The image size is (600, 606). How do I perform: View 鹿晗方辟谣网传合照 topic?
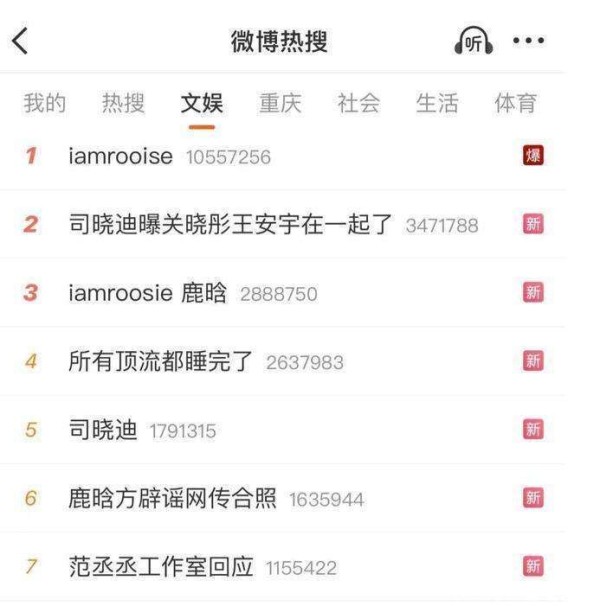(172, 498)
